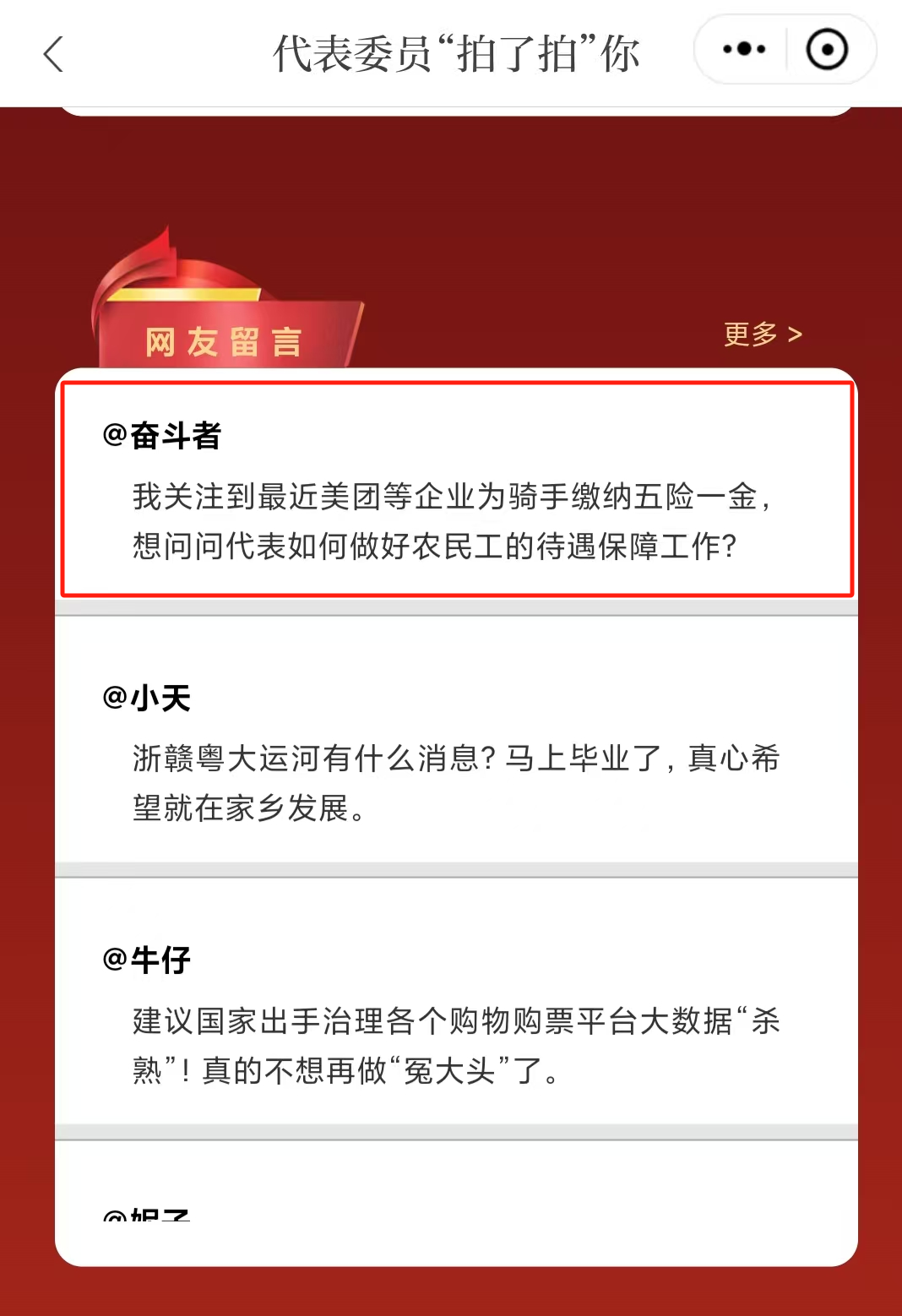Open the comment by @小天

(x=456, y=752)
